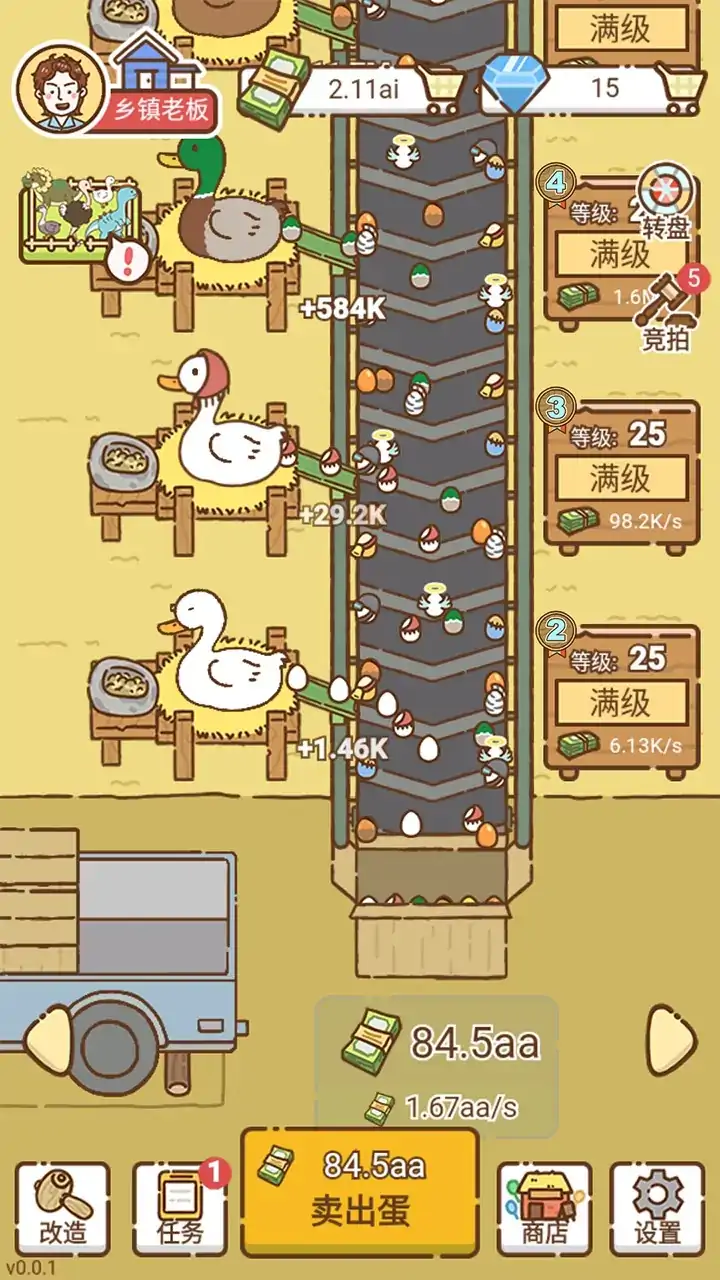The width and height of the screenshot is (720, 1280).
Task: Open the animal pen with the alert
Action: pyautogui.click(x=80, y=218)
